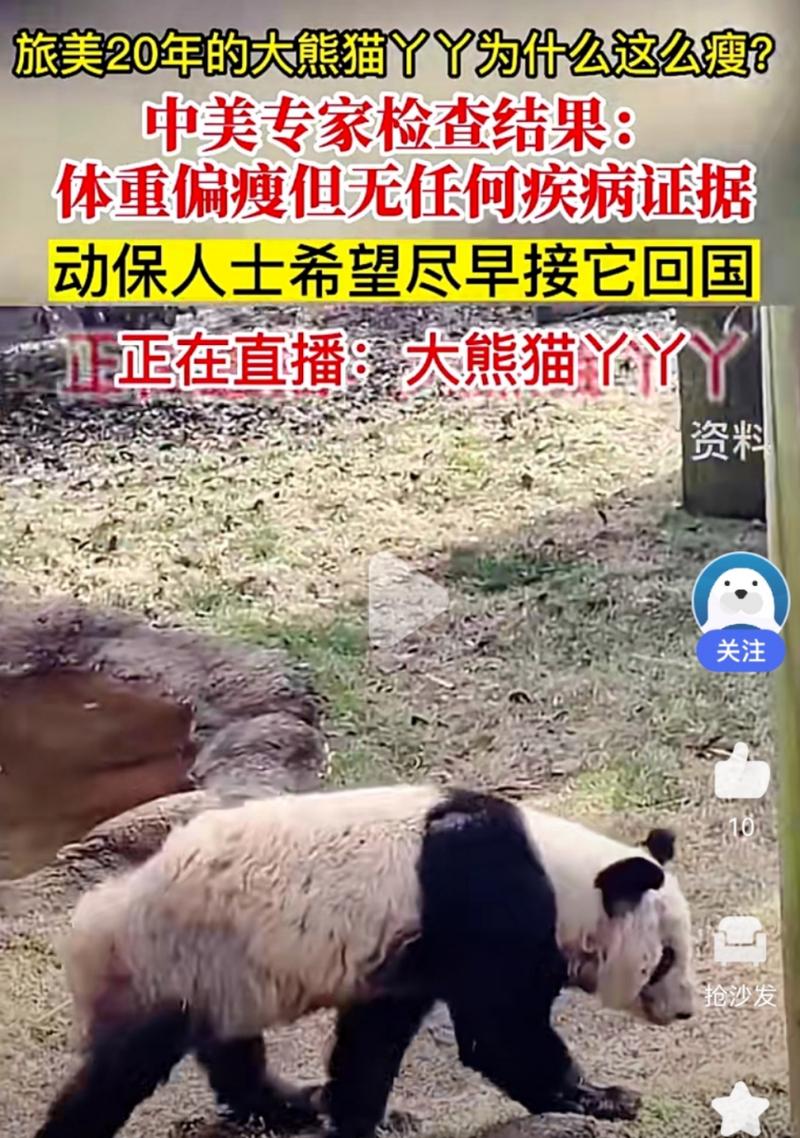The width and height of the screenshot is (800, 1138).
Task: Click 关注 to follow this account
Action: [x=738, y=650]
